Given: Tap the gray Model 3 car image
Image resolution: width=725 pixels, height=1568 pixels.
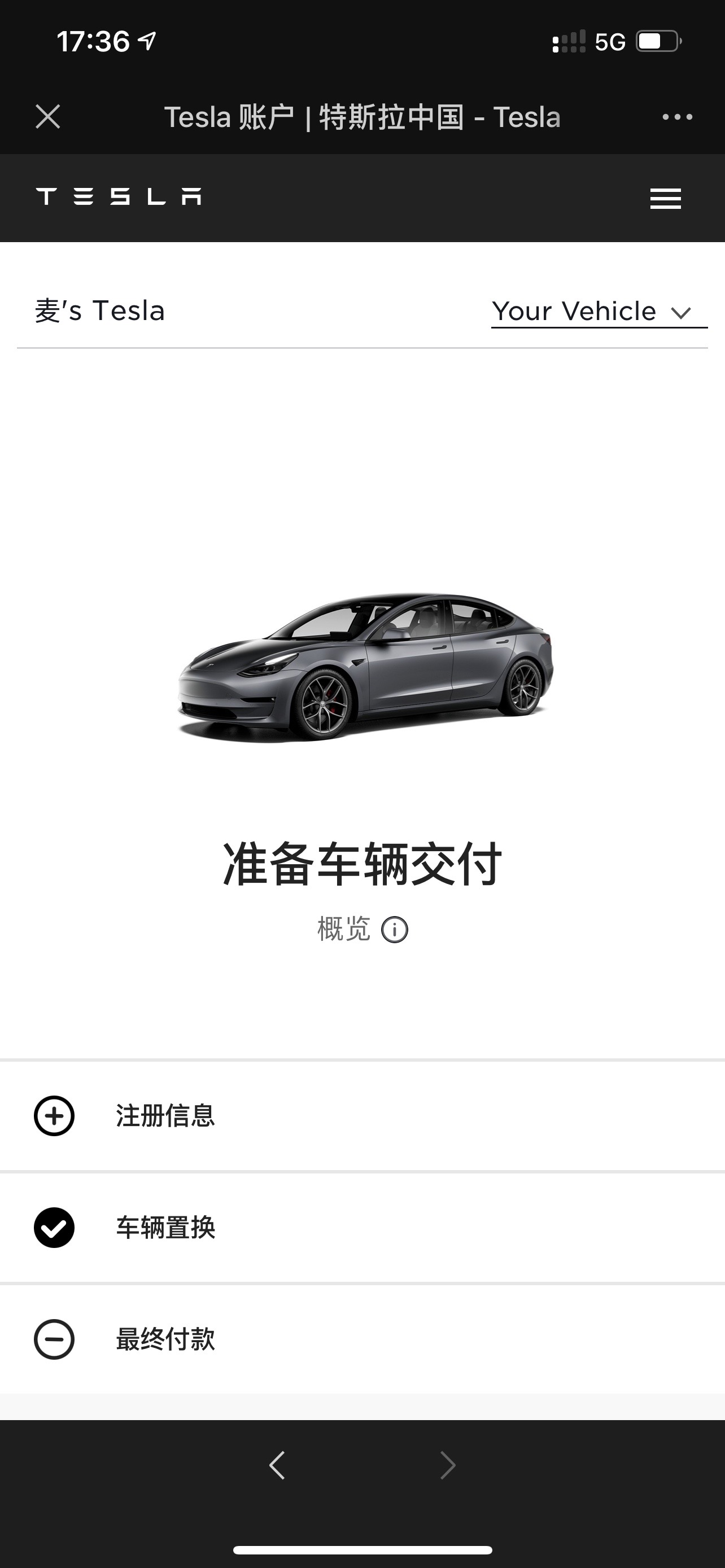Looking at the screenshot, I should (x=363, y=663).
